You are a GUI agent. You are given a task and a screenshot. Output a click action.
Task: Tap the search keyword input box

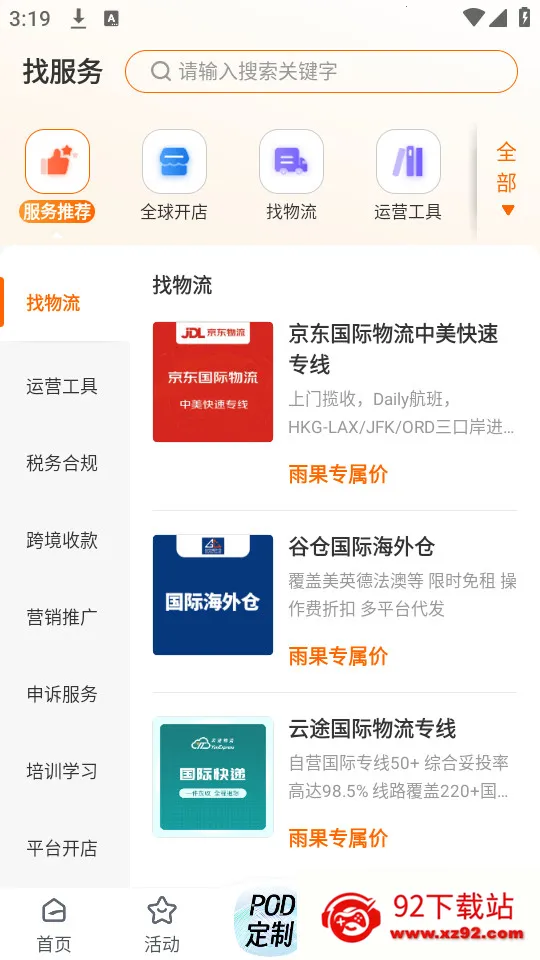321,72
